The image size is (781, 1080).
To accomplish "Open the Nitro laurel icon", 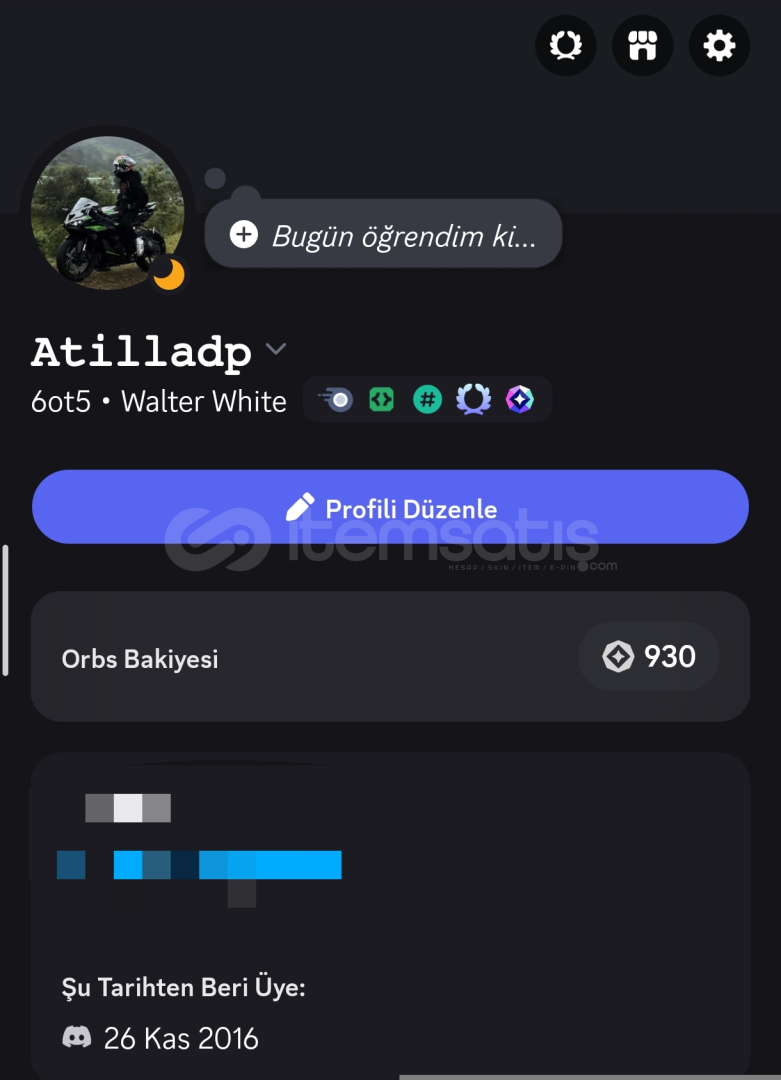I will (566, 46).
